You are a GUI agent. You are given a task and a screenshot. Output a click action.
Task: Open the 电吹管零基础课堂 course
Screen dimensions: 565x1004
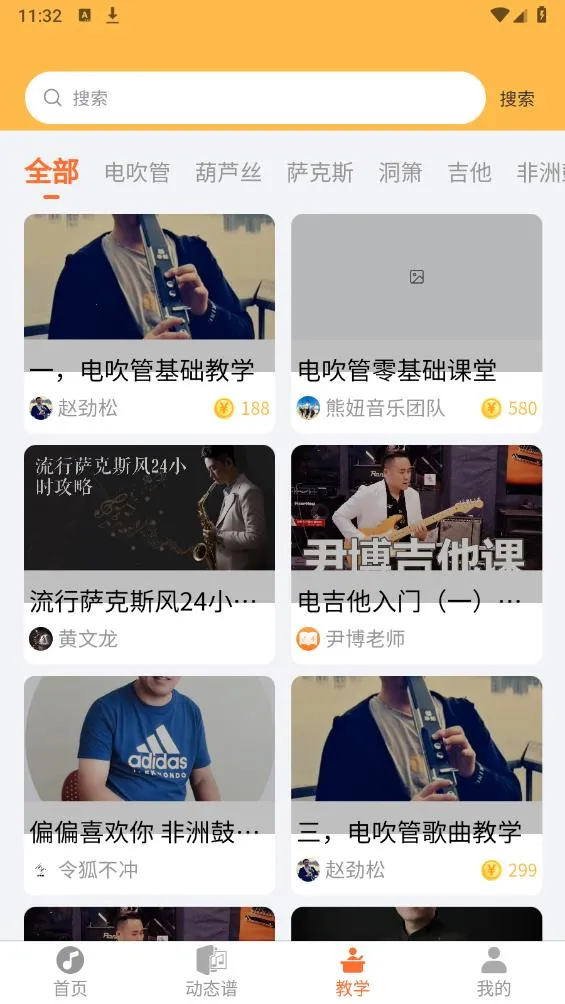[416, 323]
